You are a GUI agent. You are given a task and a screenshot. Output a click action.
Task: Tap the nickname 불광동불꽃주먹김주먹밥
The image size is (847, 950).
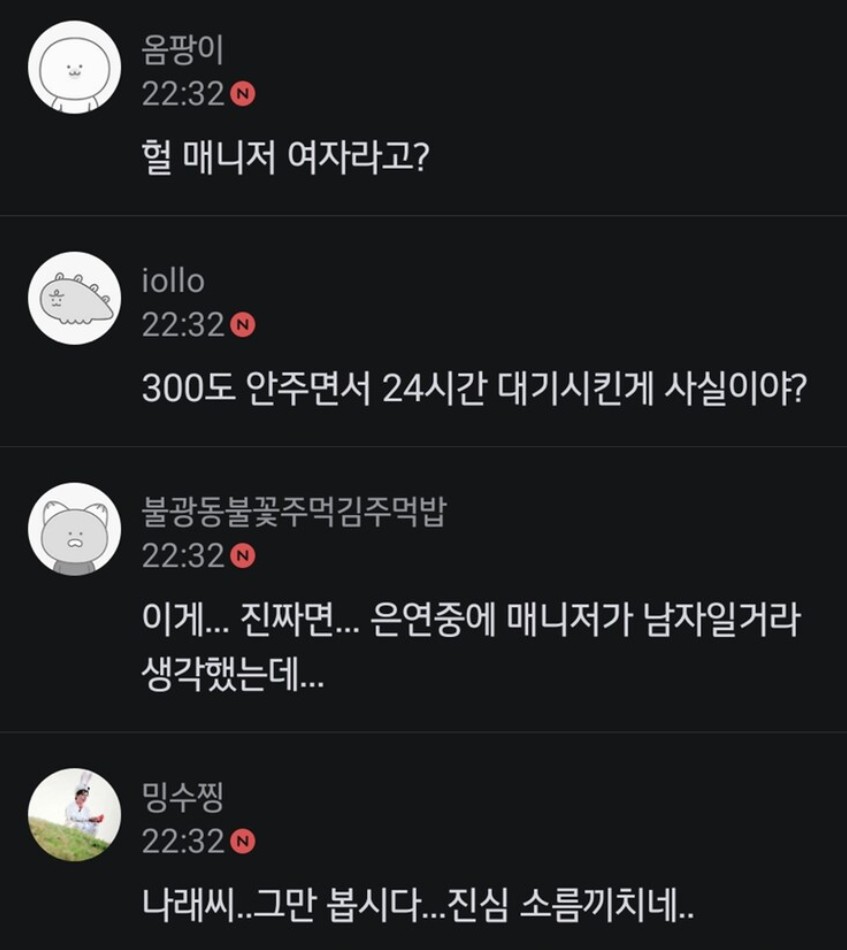[x=294, y=512]
